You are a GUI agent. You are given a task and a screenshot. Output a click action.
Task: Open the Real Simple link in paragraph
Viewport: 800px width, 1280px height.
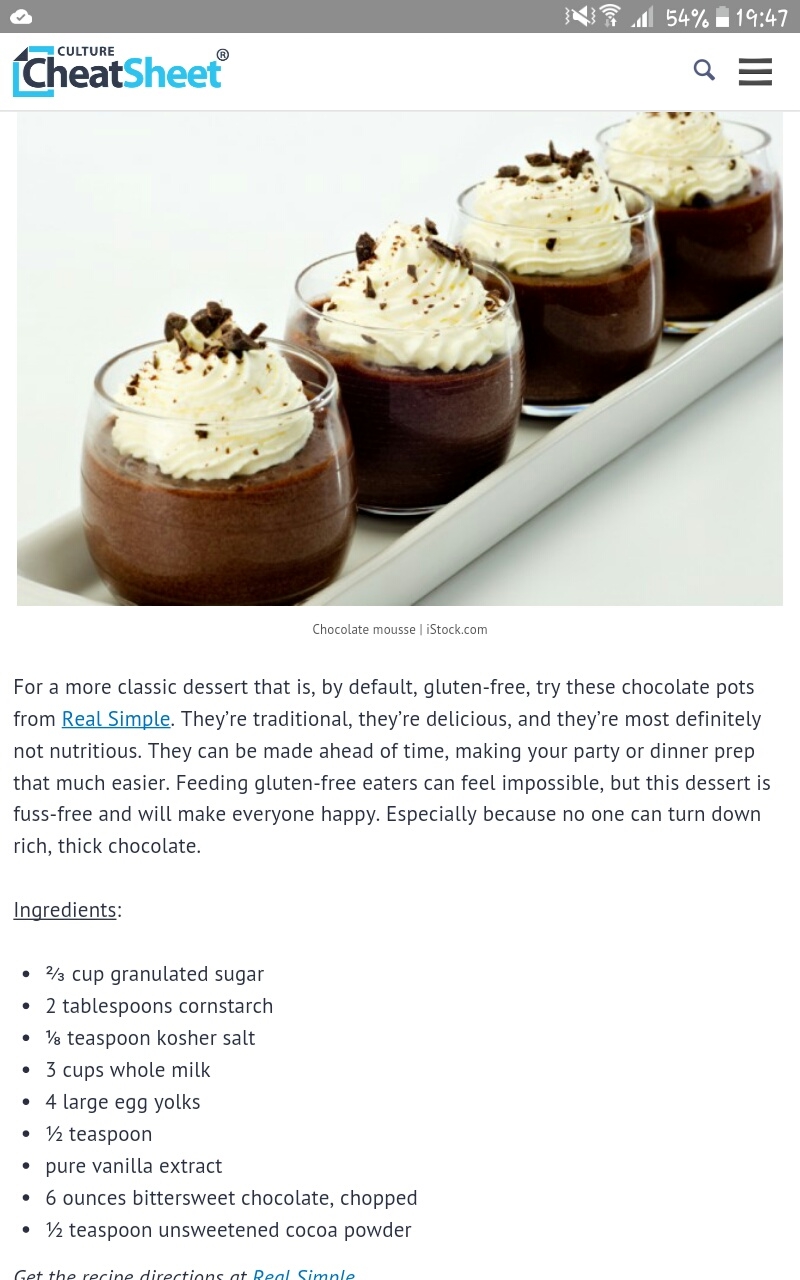coord(116,719)
